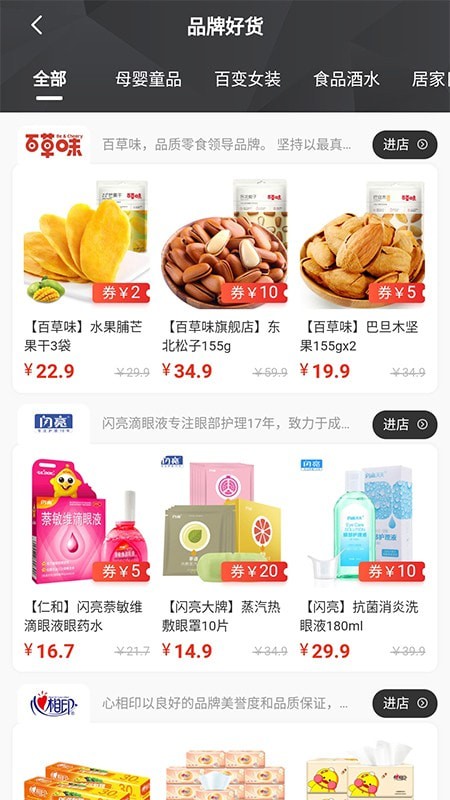Visit the 心相印 store with 进店
The width and height of the screenshot is (450, 800).
coord(405,704)
